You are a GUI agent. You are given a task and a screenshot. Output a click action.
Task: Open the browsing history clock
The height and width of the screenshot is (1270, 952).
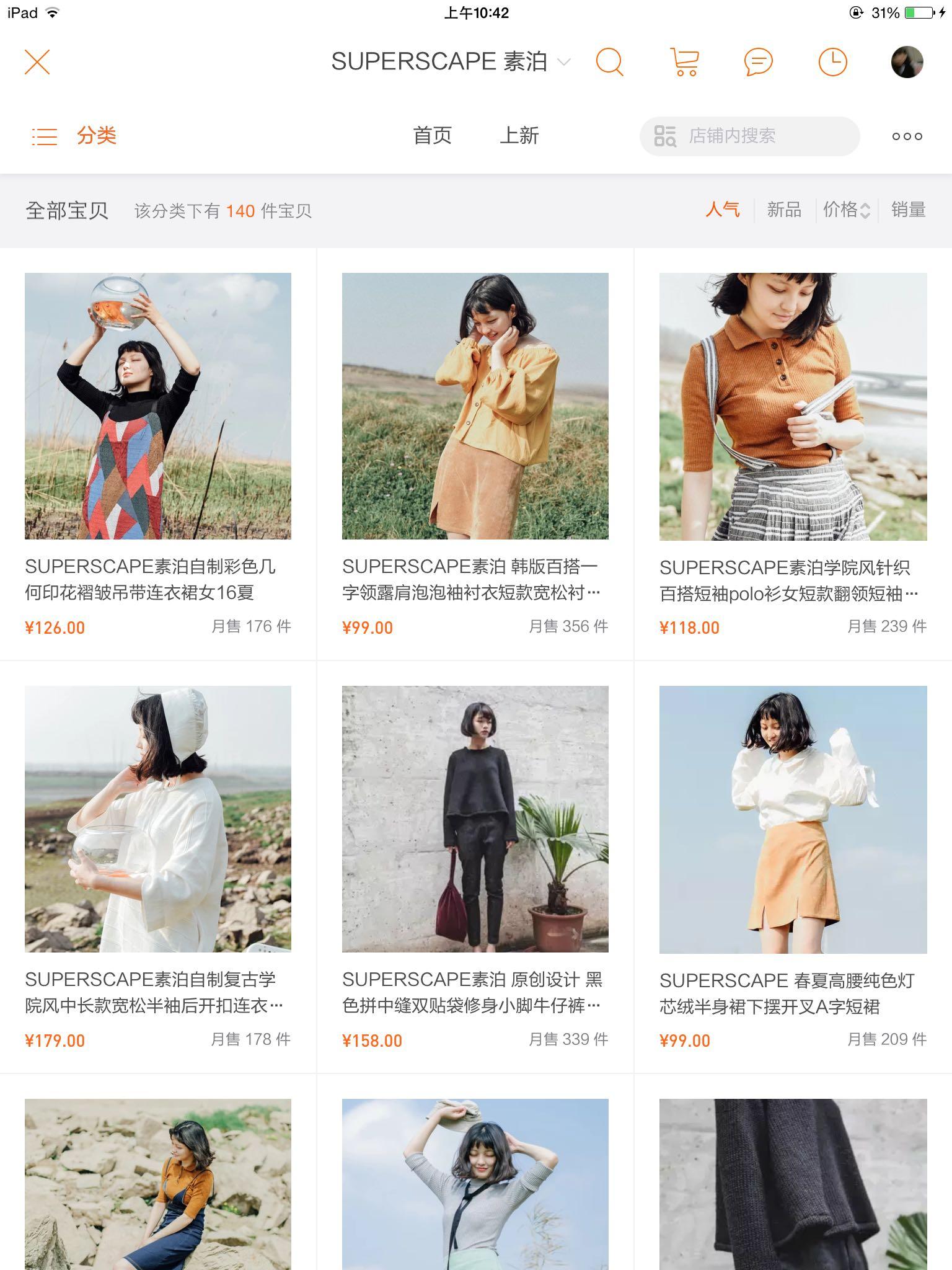tap(832, 62)
